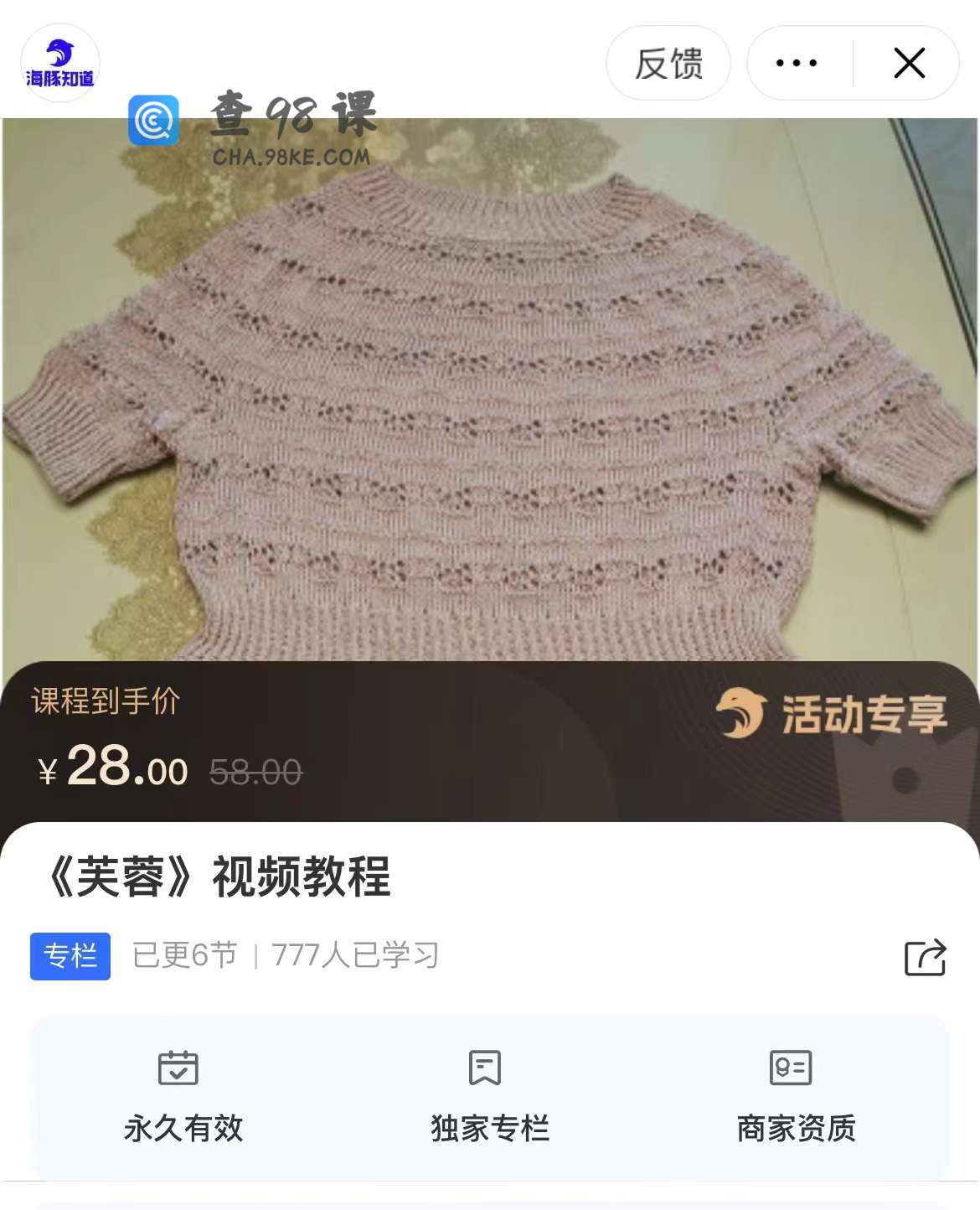This screenshot has width=980, height=1210.
Task: Tap the 反馈 feedback button
Action: click(668, 64)
